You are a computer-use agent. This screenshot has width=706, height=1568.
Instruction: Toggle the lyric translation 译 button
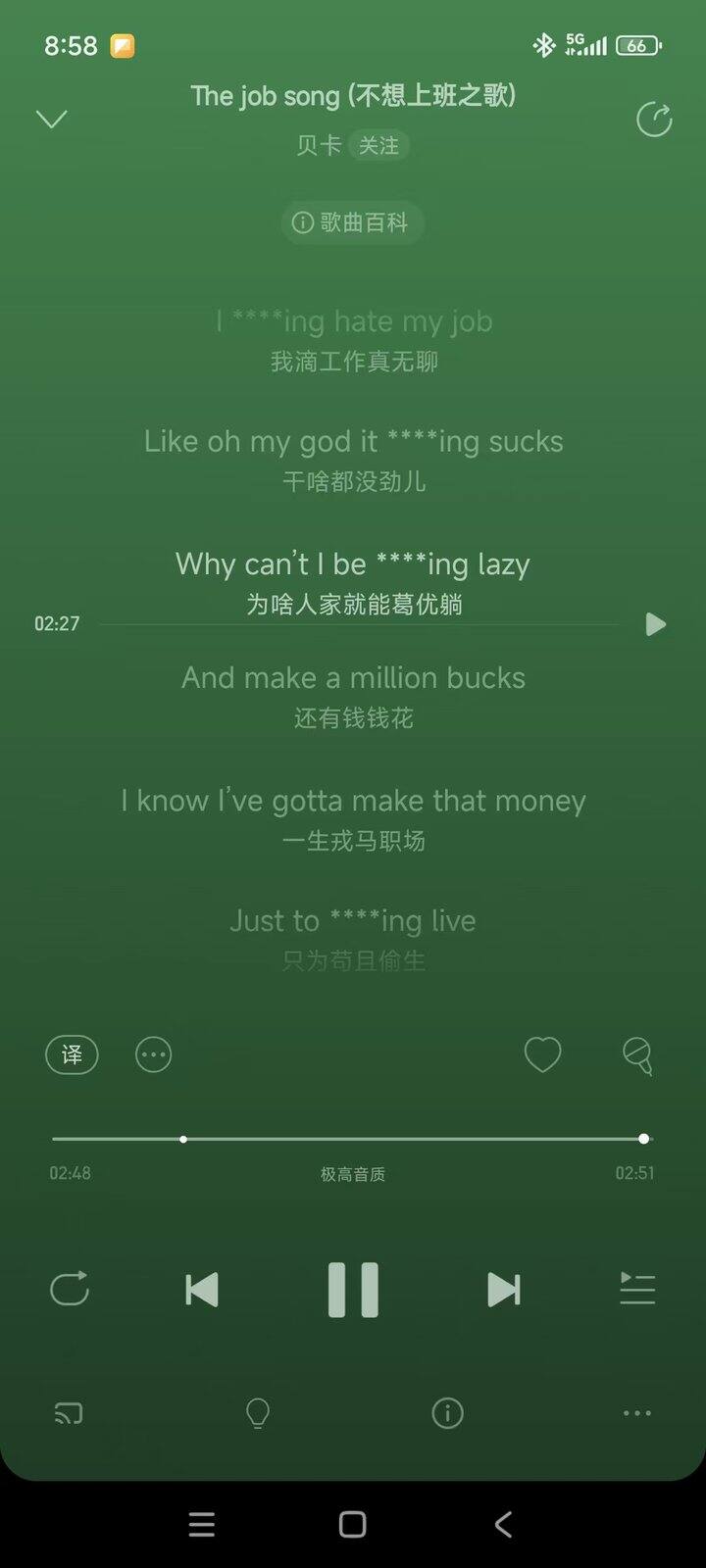pos(72,1054)
